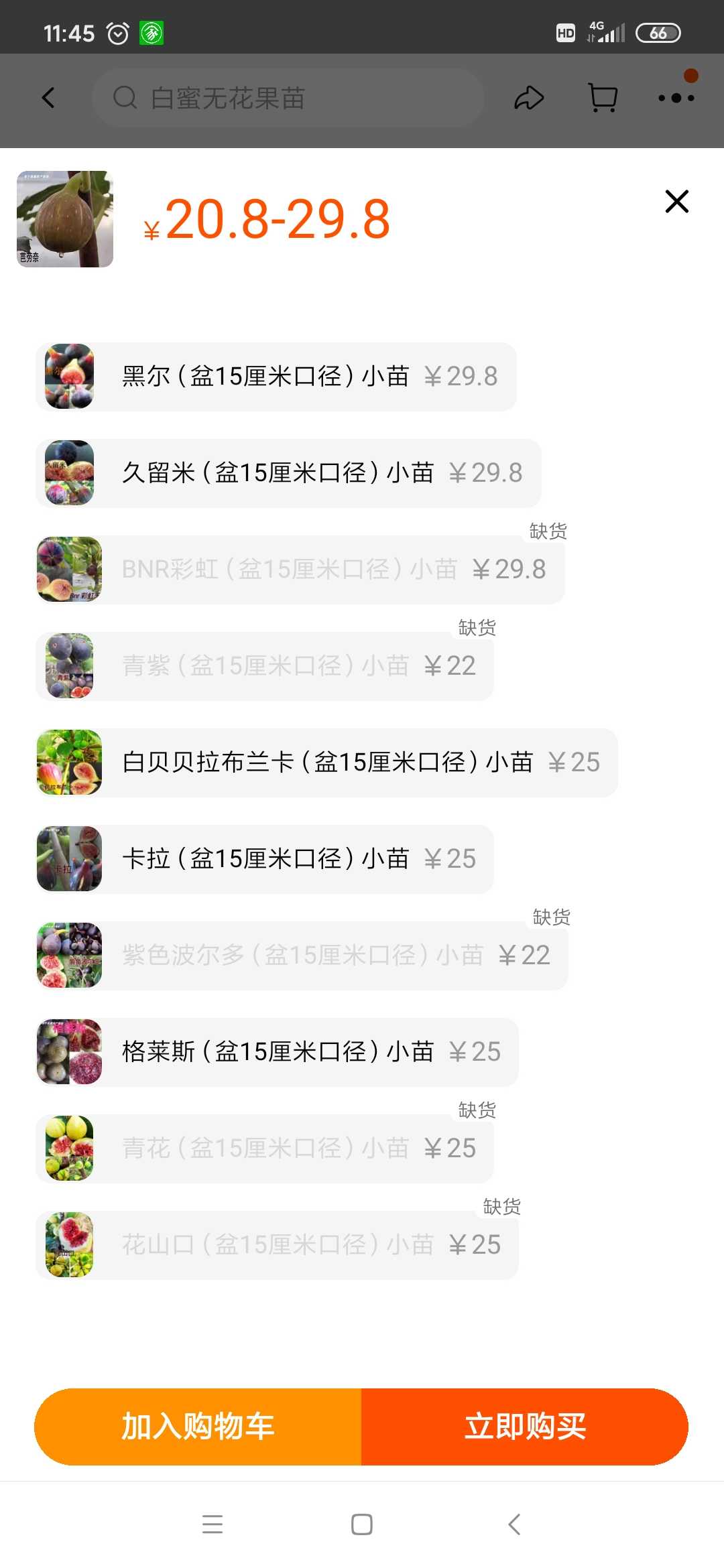Choose the 格莱斯 seedling option
The width and height of the screenshot is (724, 1568).
(277, 1052)
